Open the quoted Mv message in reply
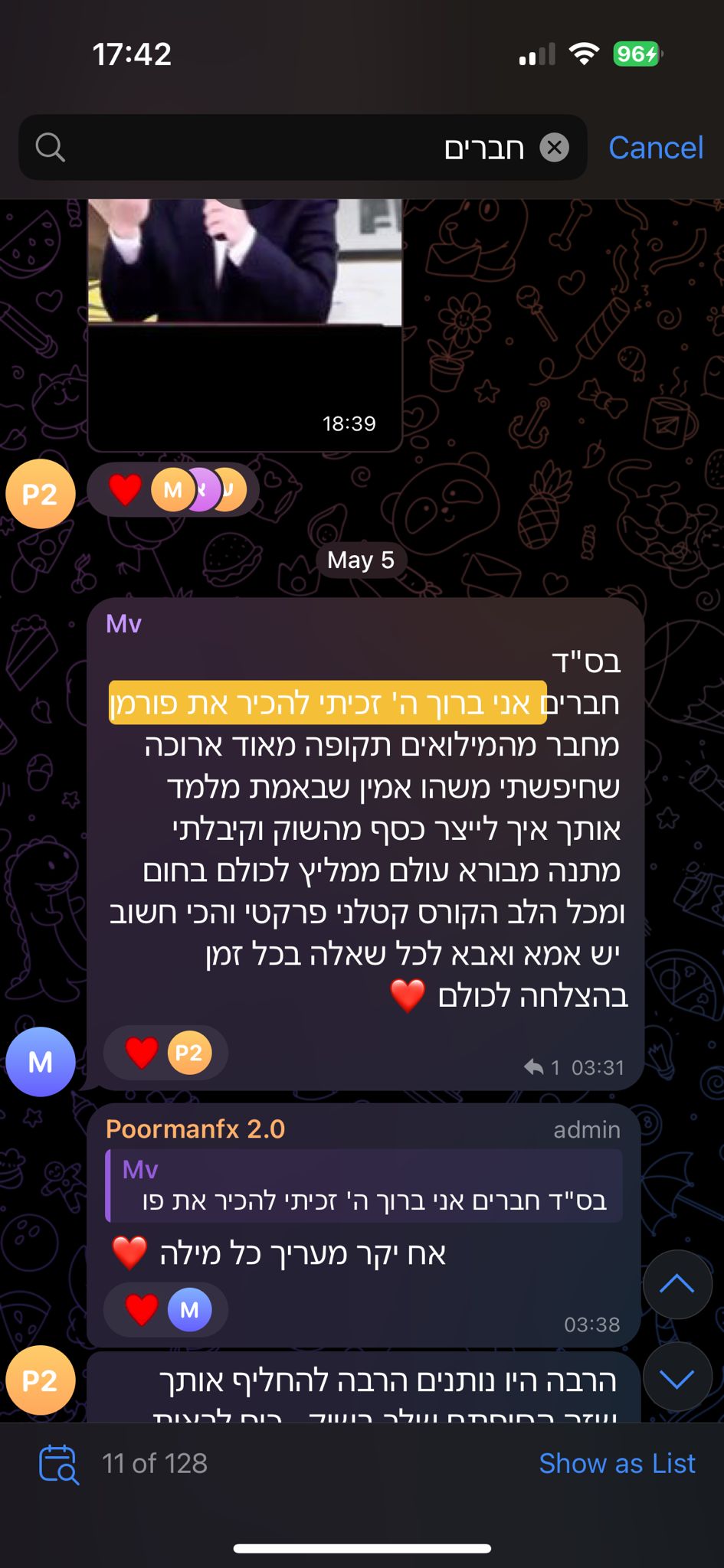Viewport: 724px width, 1568px height. pos(364,1185)
